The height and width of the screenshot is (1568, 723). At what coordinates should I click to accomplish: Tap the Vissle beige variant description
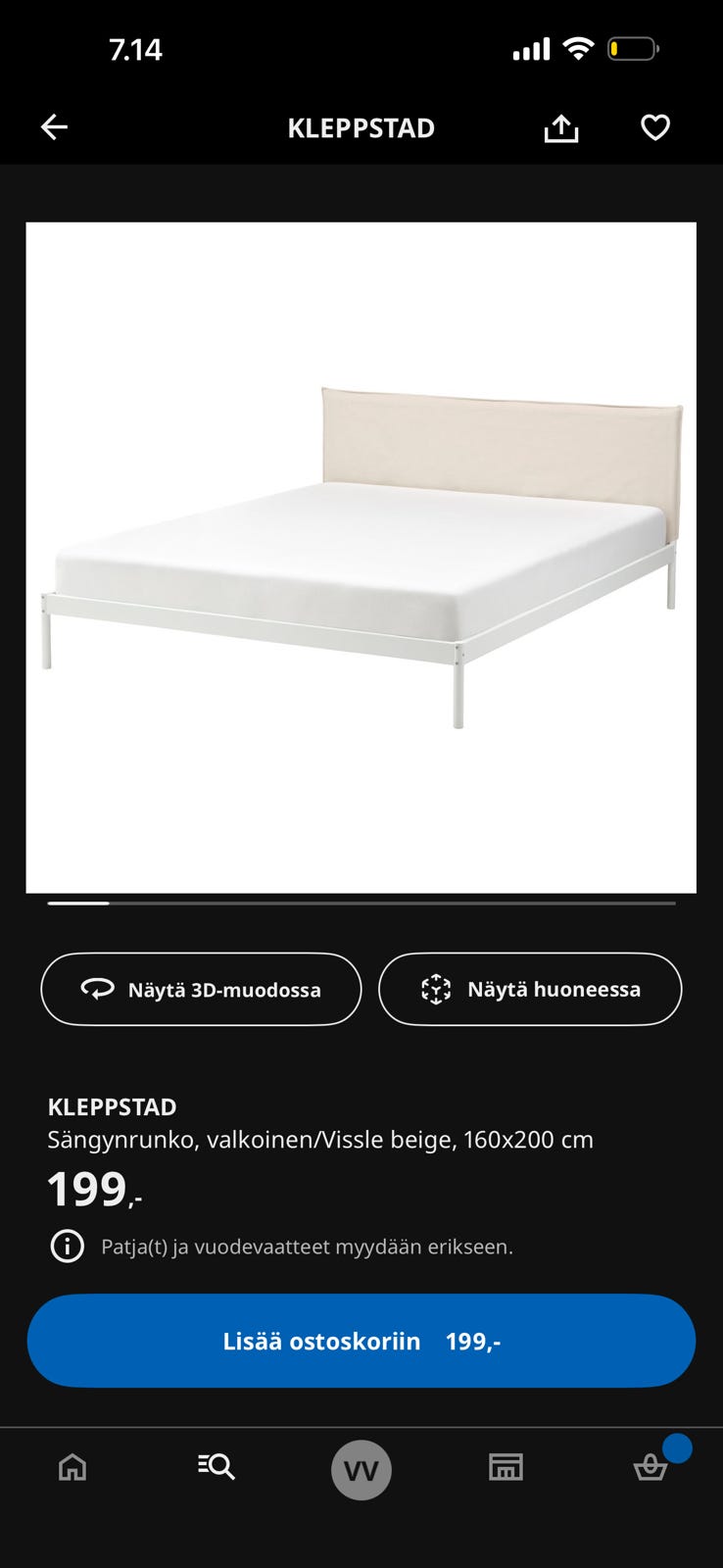click(x=321, y=1140)
